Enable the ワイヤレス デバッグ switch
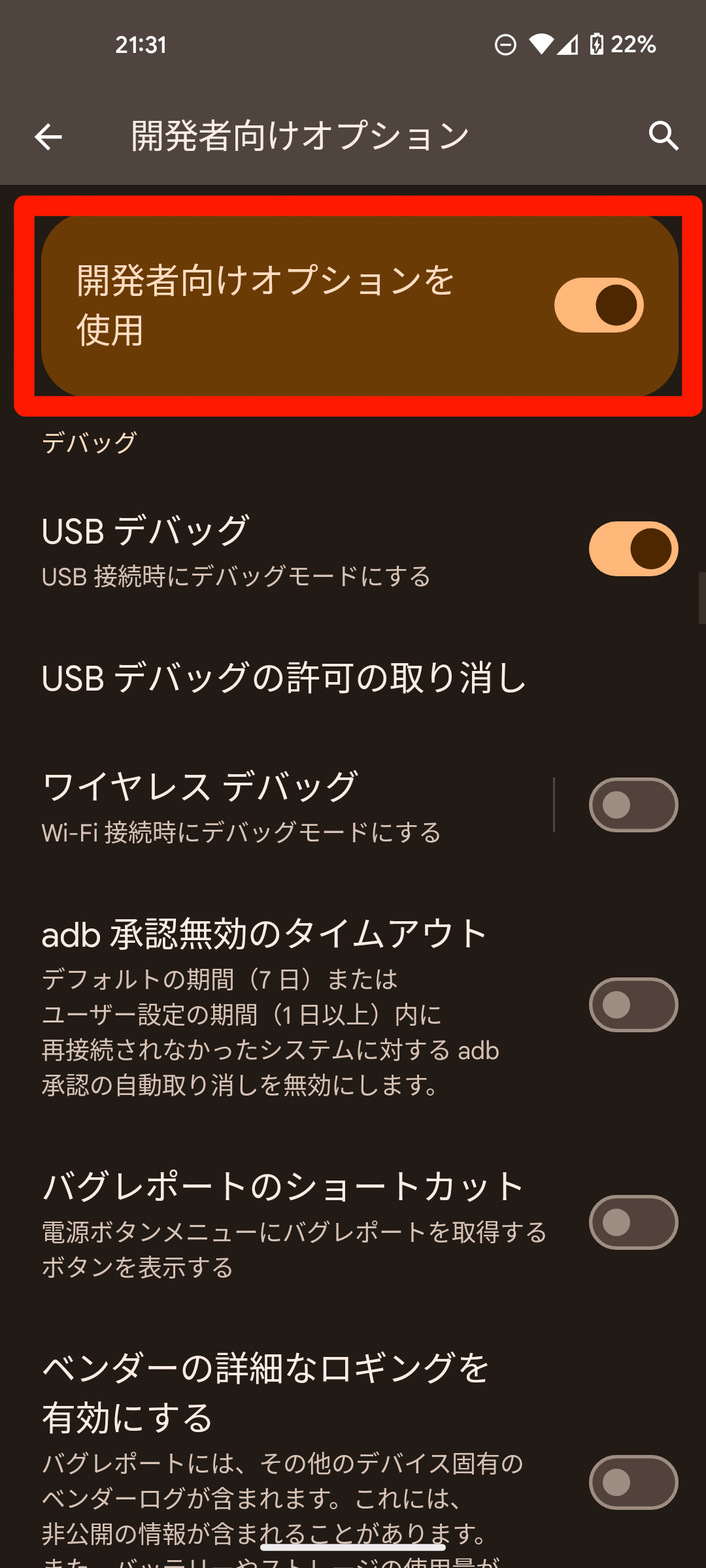Image resolution: width=706 pixels, height=1568 pixels. click(x=633, y=805)
